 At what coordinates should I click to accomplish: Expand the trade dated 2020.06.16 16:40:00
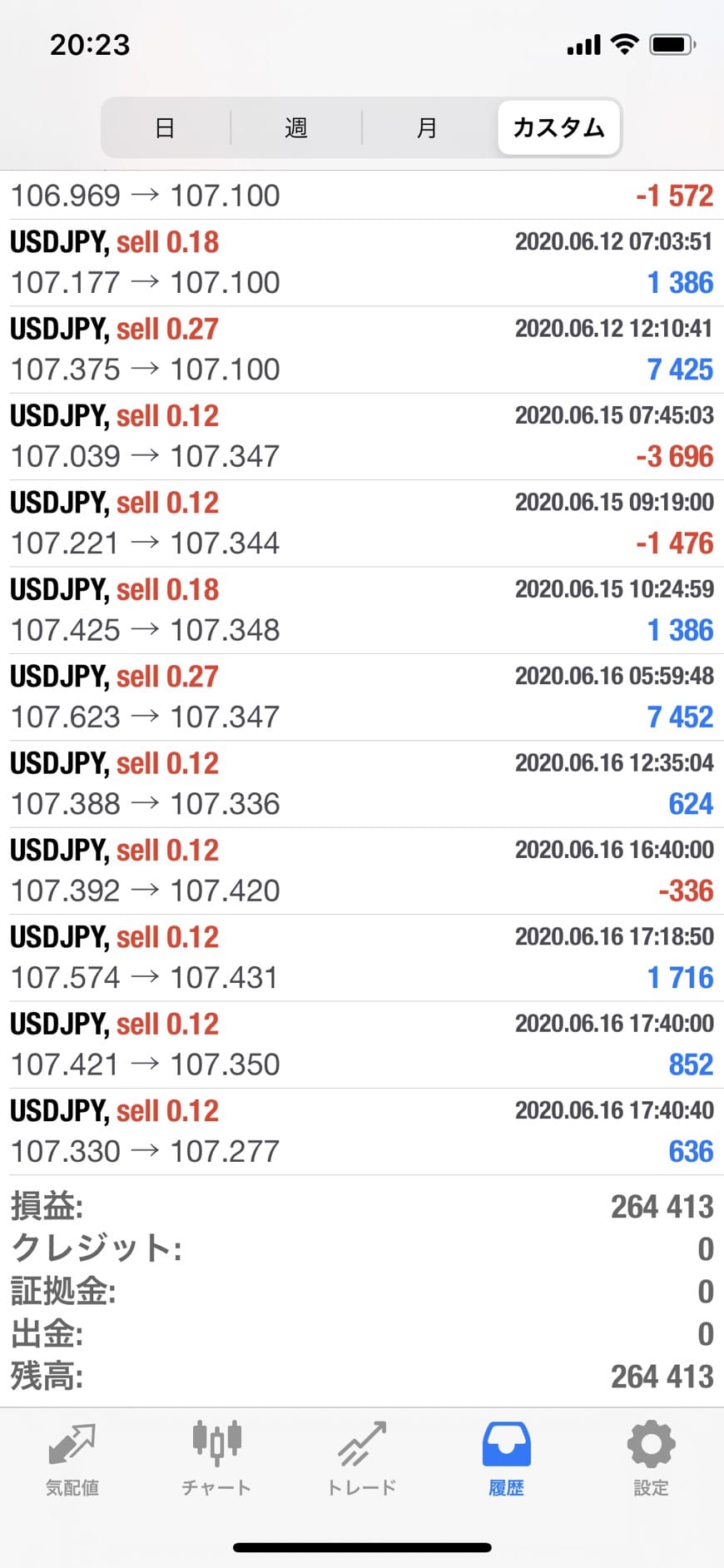(362, 871)
